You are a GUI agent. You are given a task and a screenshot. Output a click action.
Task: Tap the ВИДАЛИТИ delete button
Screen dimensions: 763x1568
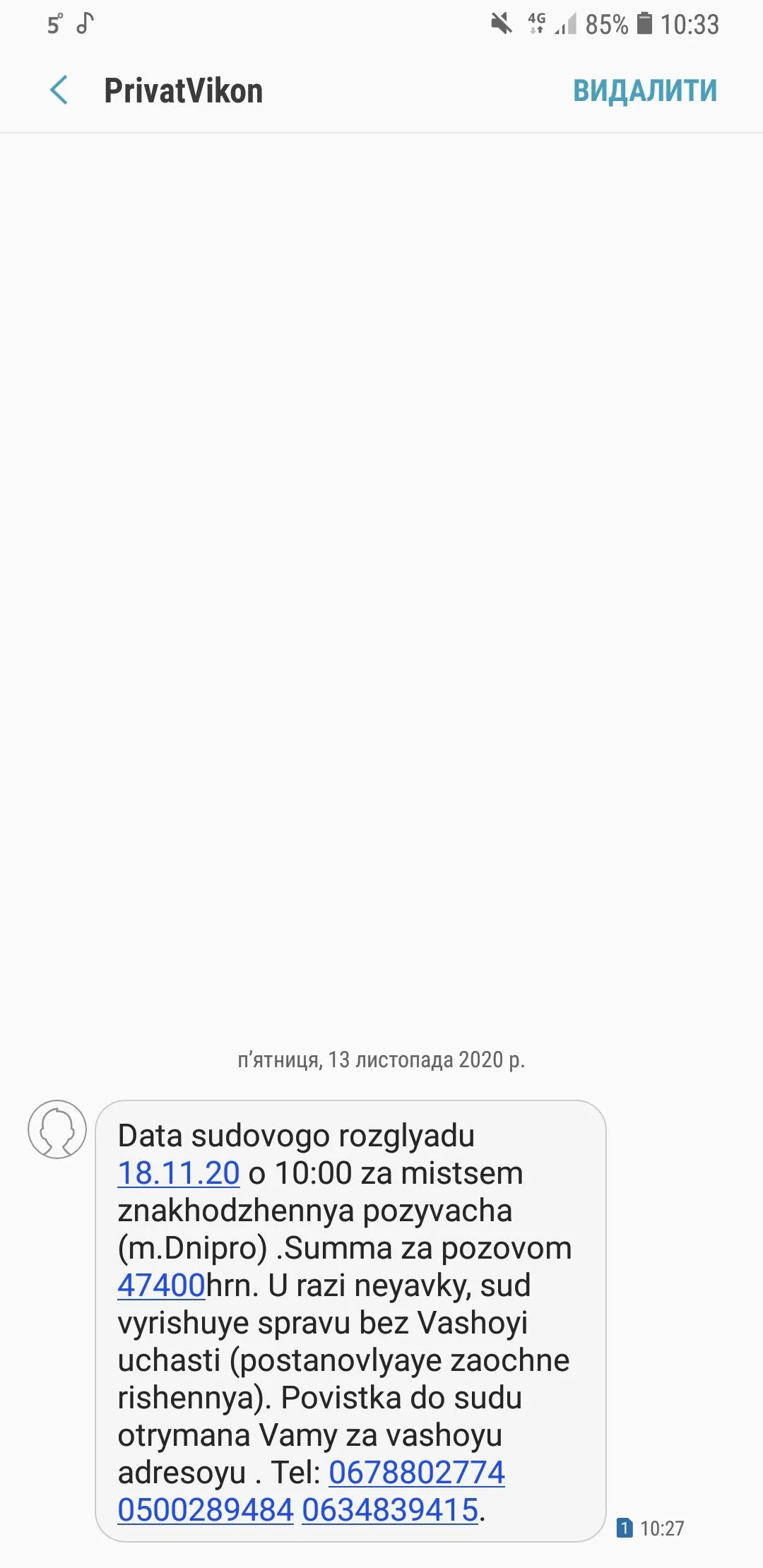pyautogui.click(x=644, y=91)
